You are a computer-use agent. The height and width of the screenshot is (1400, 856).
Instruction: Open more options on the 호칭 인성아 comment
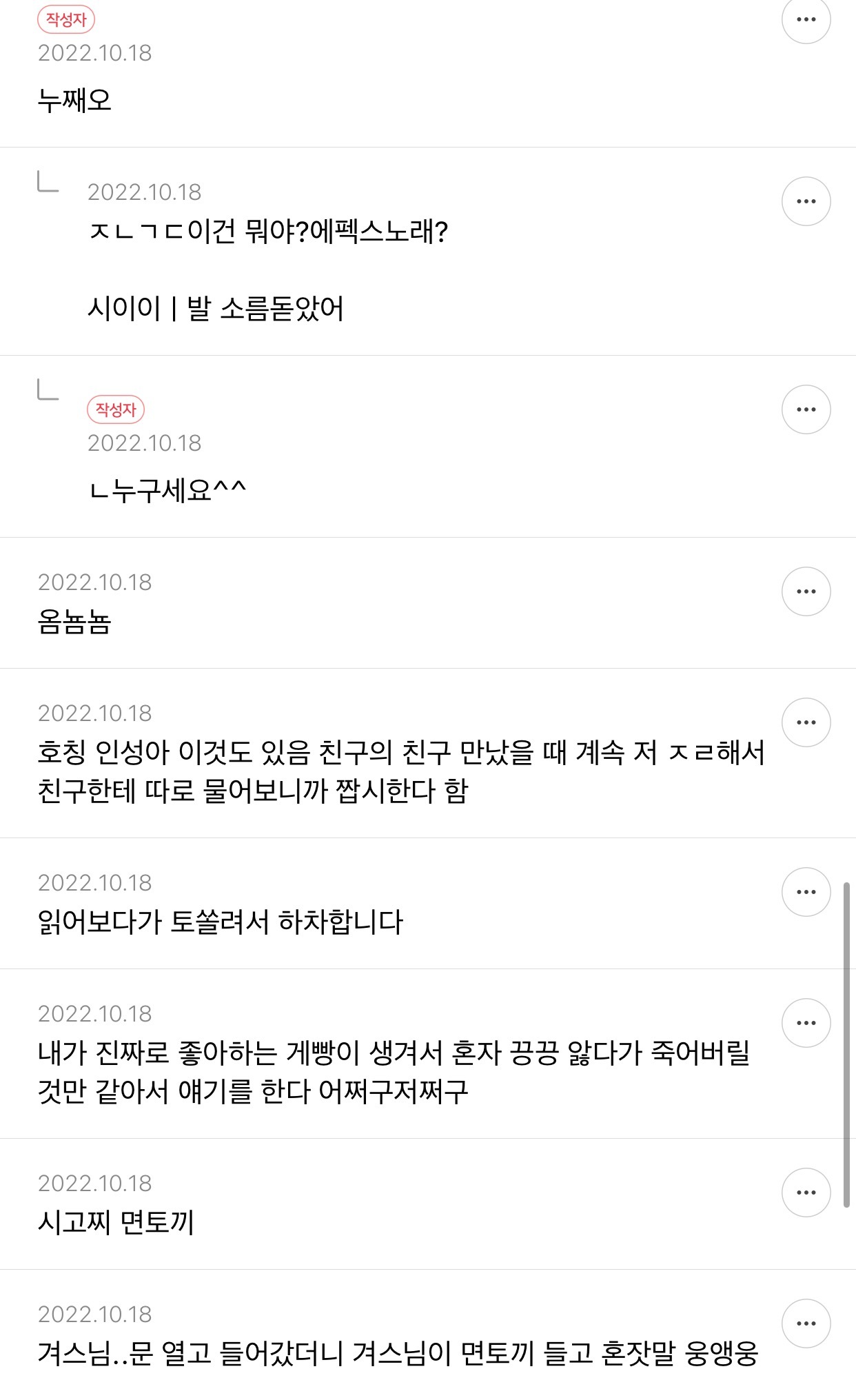(806, 722)
